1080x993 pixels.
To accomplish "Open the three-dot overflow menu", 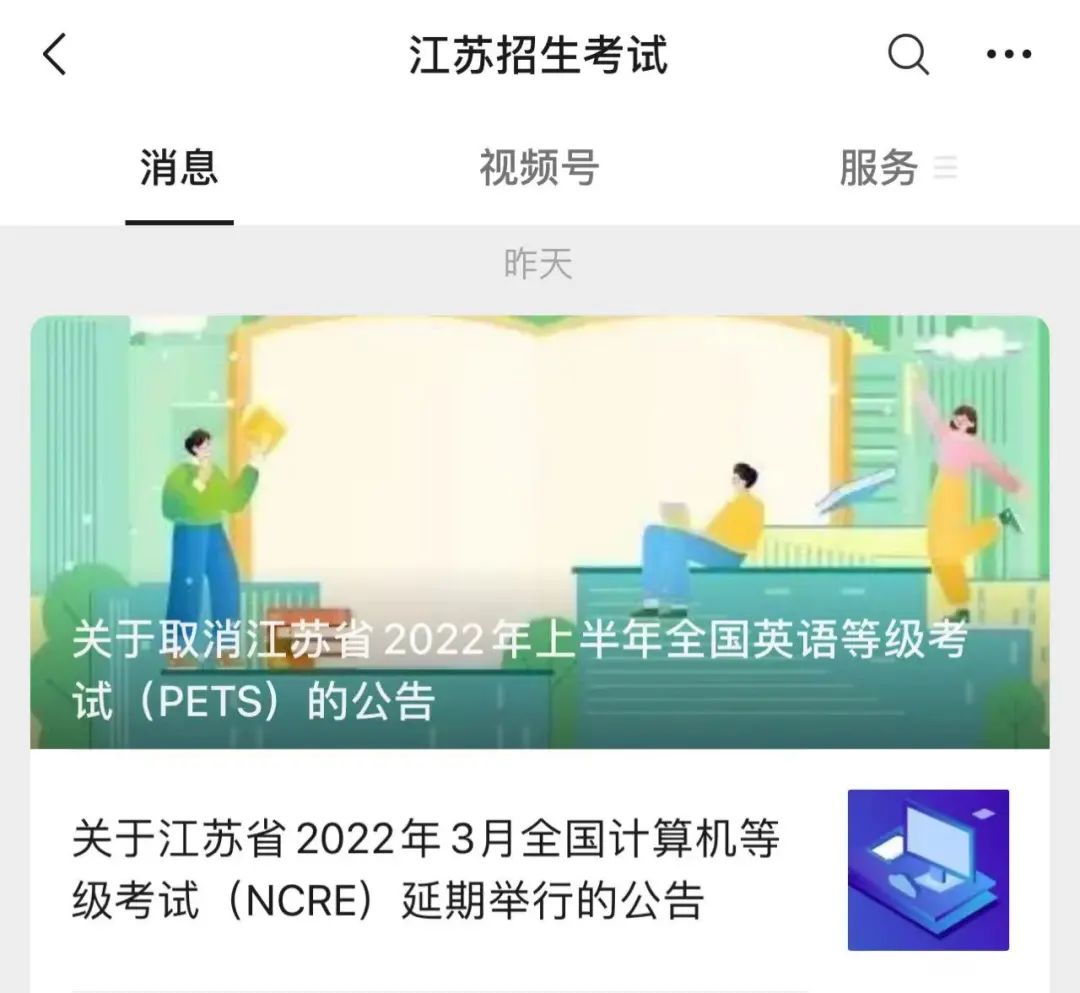I will pos(1008,54).
